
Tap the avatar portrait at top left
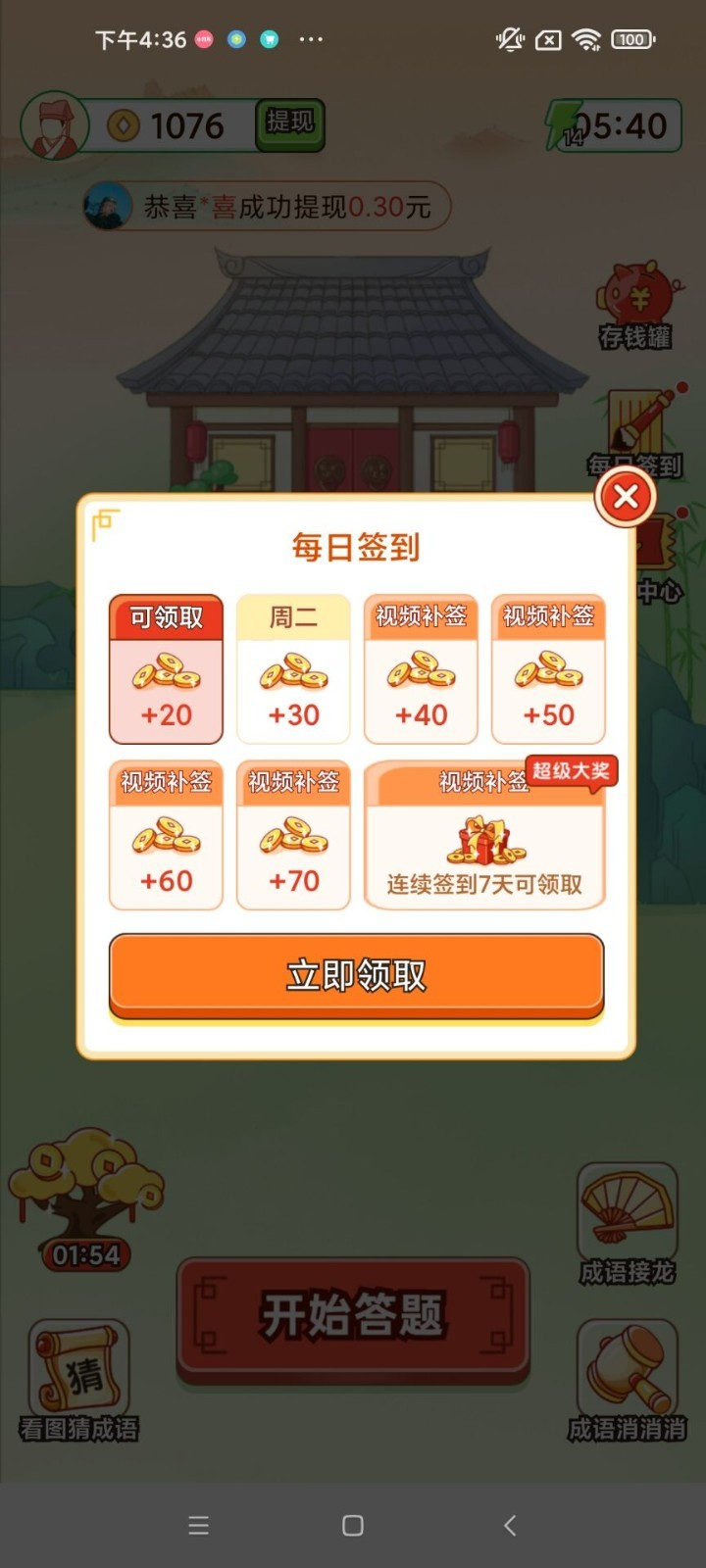pos(51,125)
